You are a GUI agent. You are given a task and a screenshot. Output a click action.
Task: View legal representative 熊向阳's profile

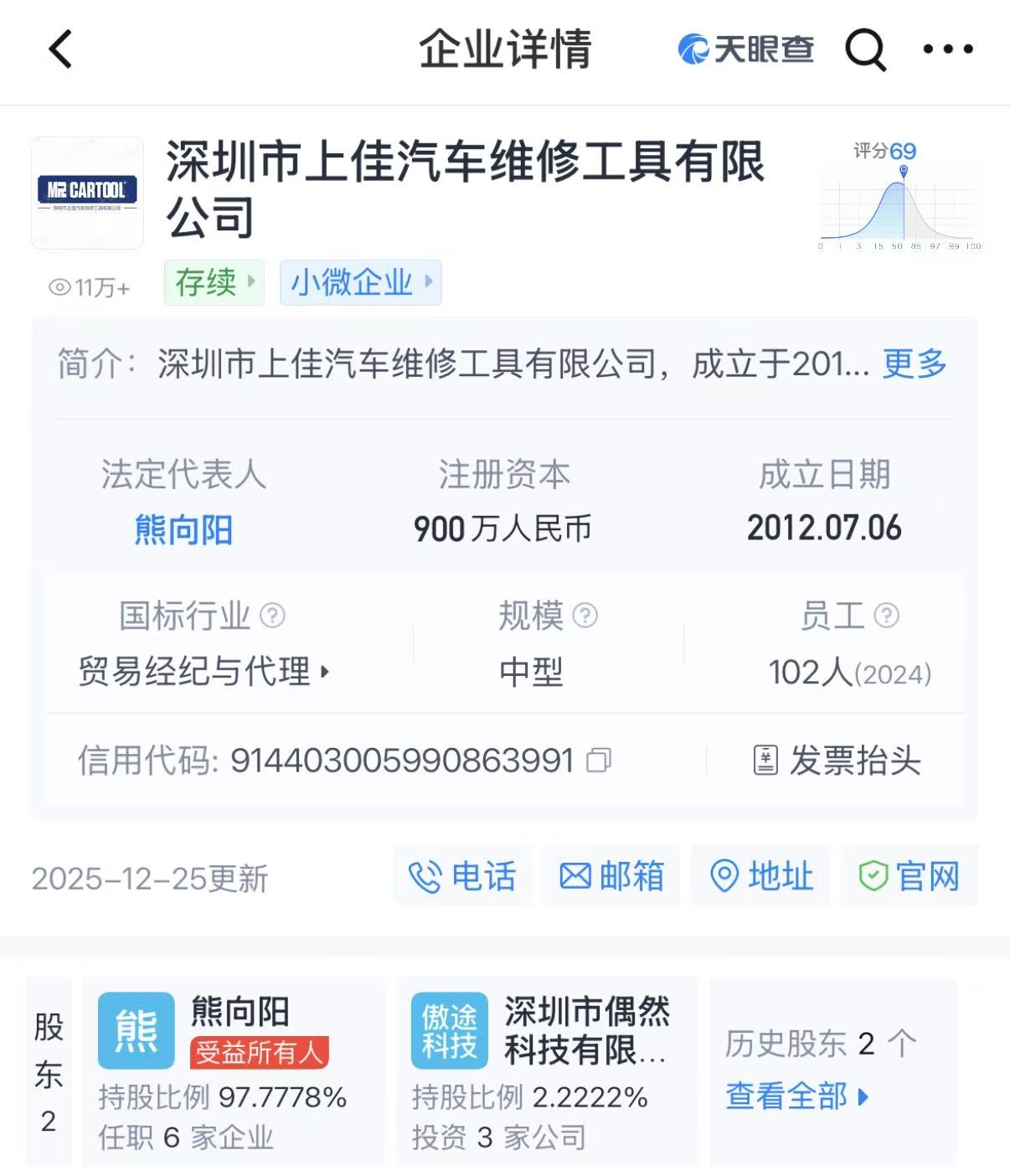(183, 529)
